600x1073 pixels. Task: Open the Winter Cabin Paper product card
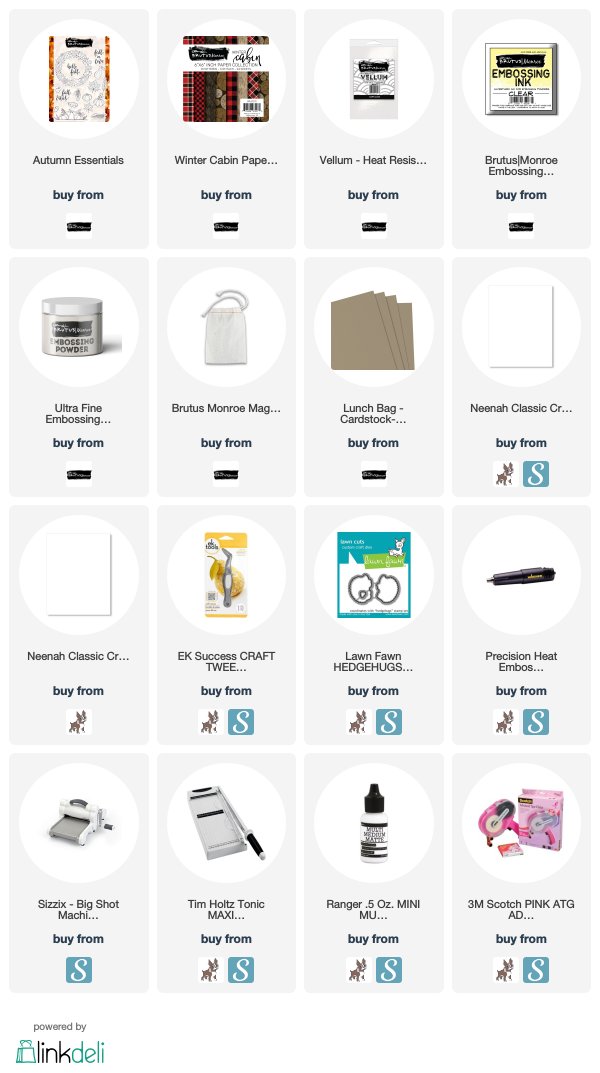pos(226,129)
